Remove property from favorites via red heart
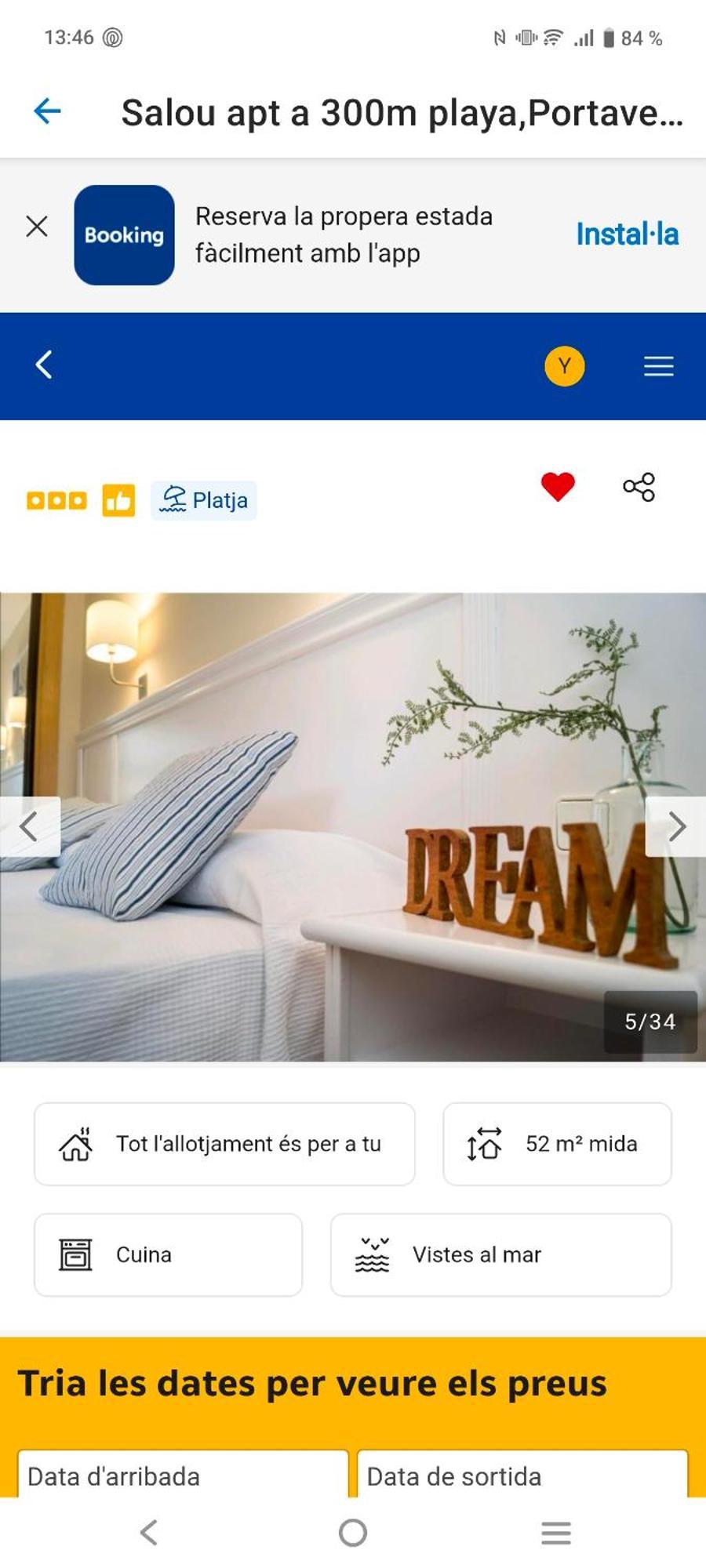The width and height of the screenshot is (706, 1568). tap(558, 487)
